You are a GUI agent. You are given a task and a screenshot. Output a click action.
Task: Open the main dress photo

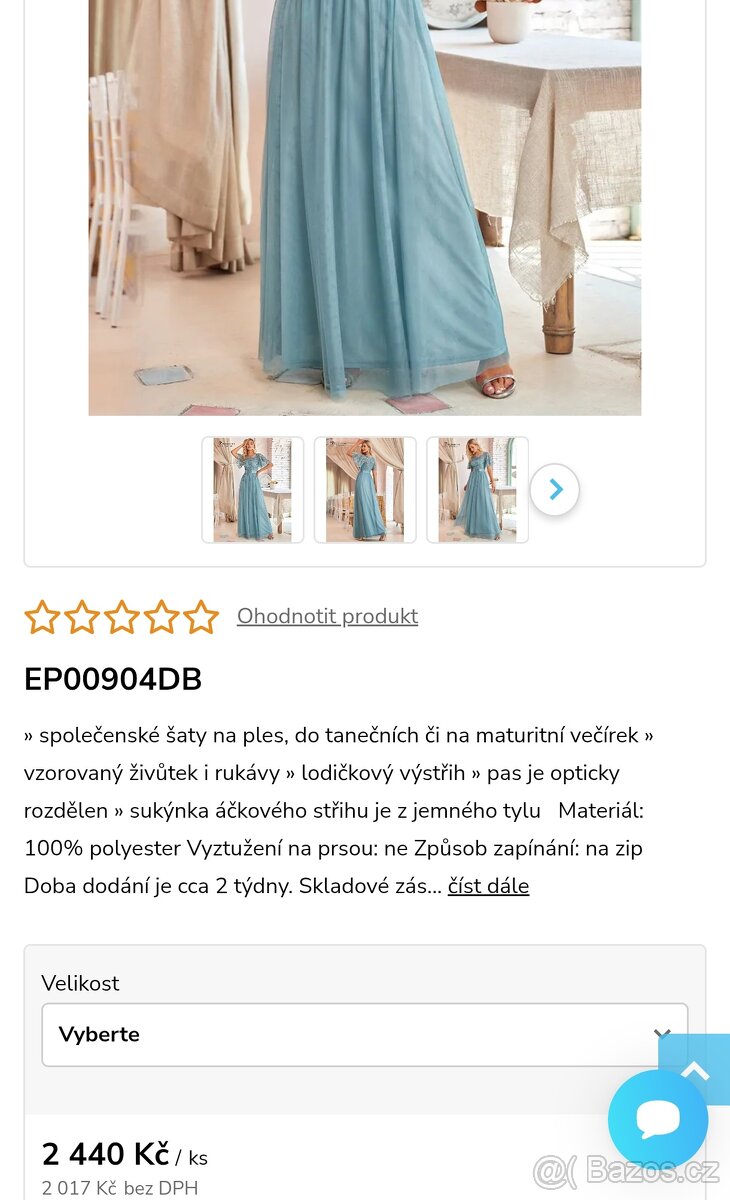(365, 200)
